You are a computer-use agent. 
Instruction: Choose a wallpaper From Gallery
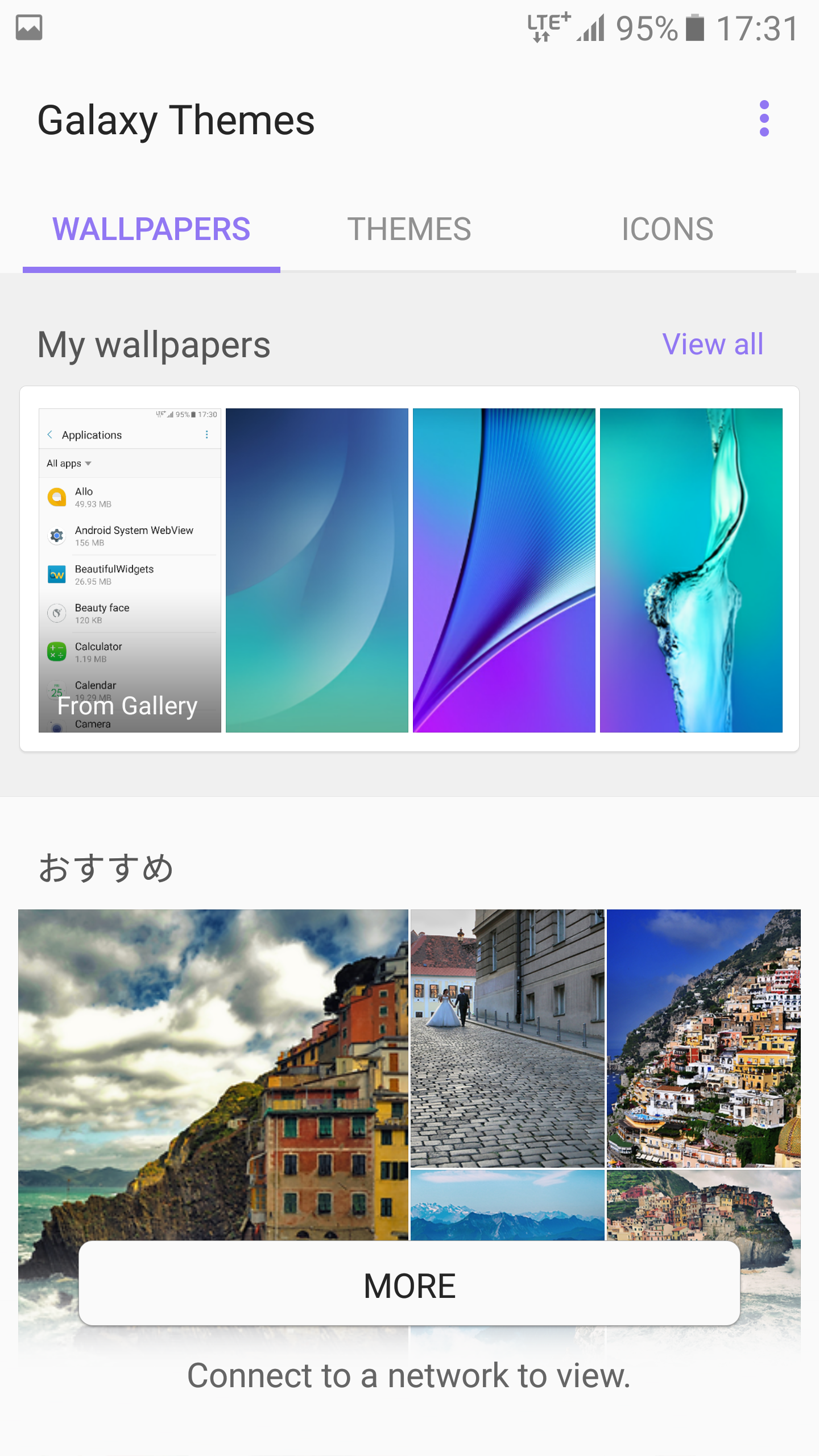point(130,570)
